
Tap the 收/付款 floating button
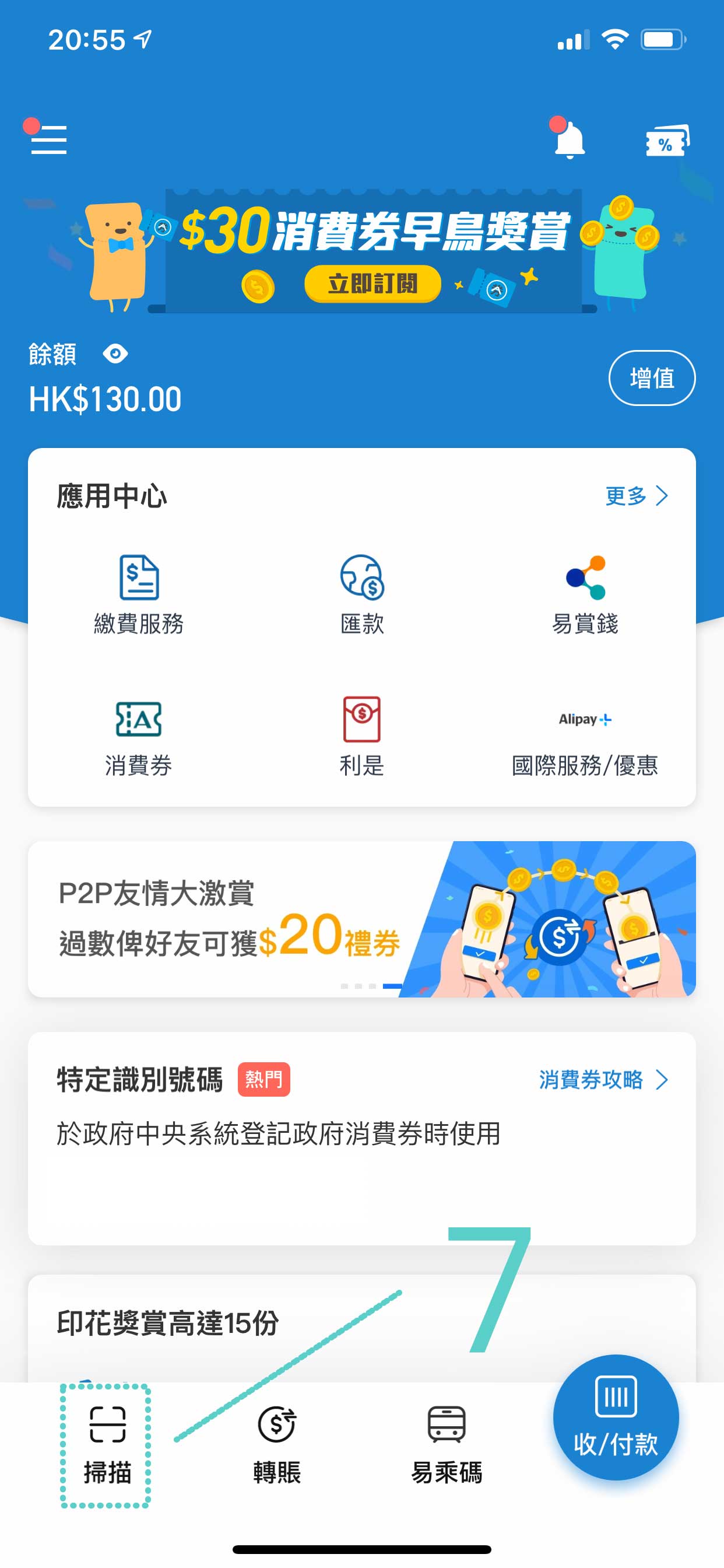pyautogui.click(x=616, y=1417)
